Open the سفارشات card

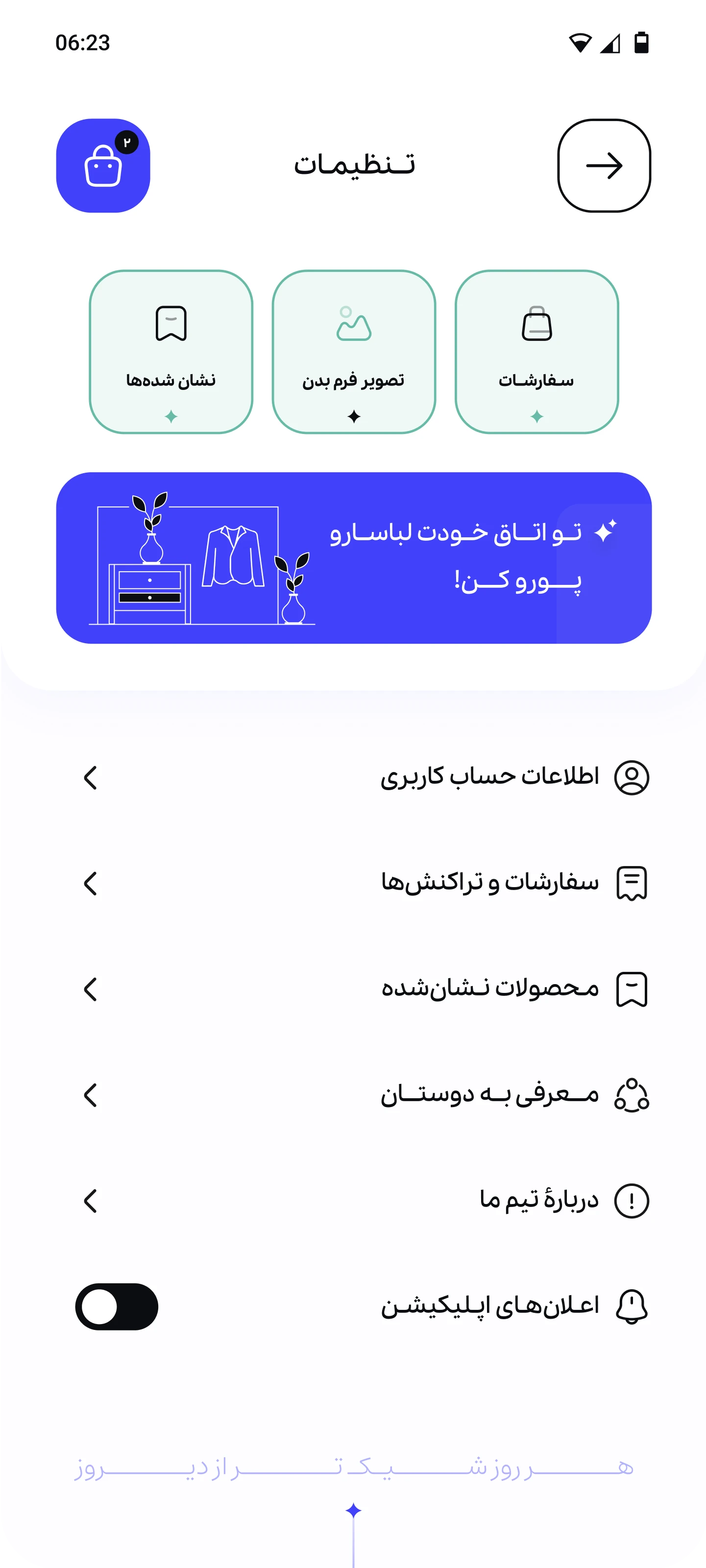click(x=536, y=352)
